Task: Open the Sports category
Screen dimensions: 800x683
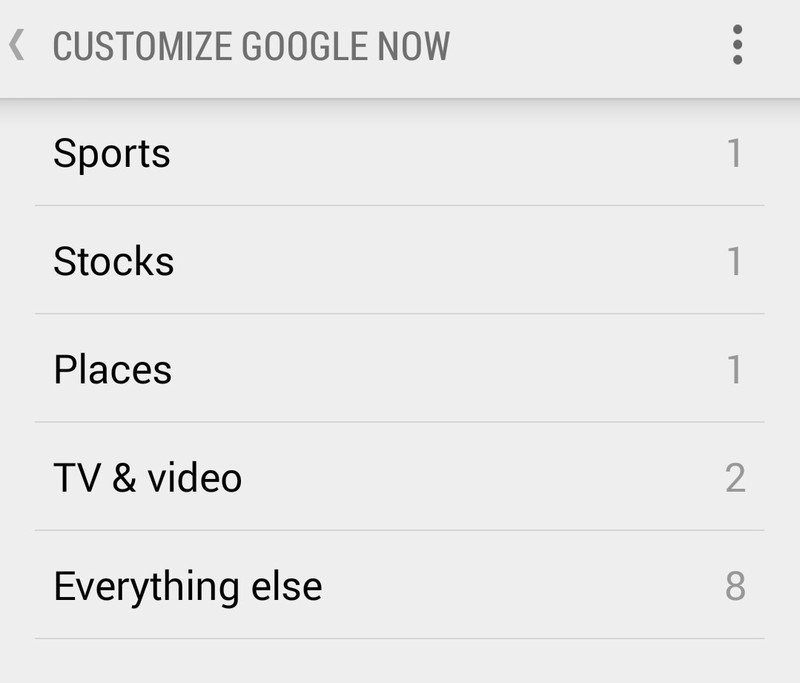Action: 400,154
